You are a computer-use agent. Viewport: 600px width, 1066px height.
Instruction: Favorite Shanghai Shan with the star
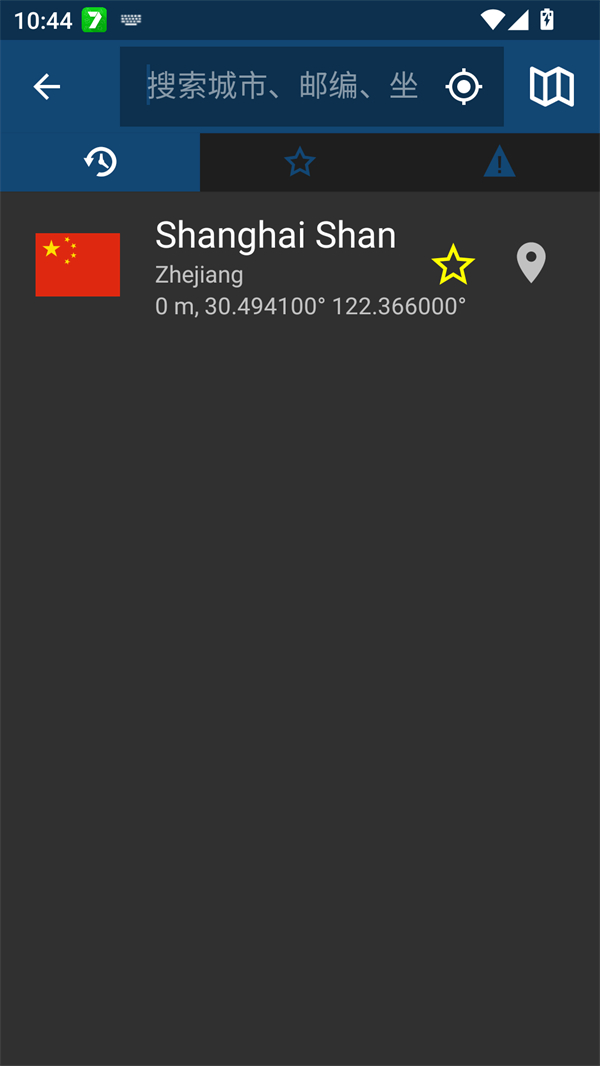tap(453, 265)
